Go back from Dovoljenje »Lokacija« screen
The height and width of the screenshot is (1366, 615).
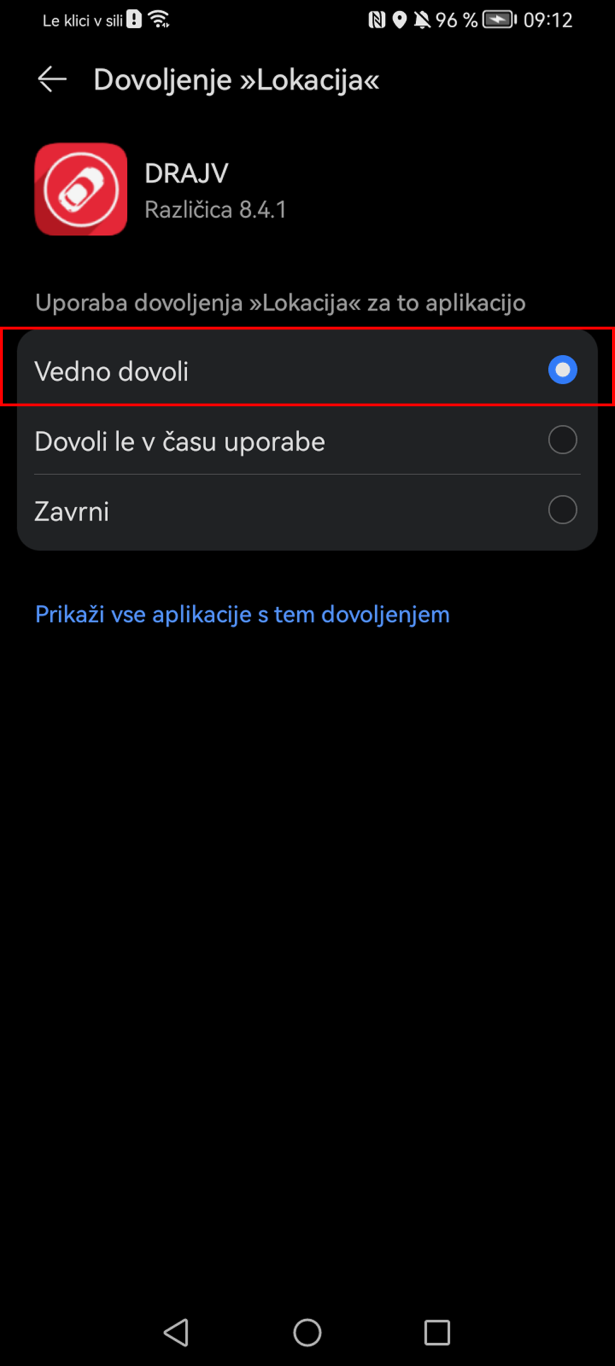point(52,80)
